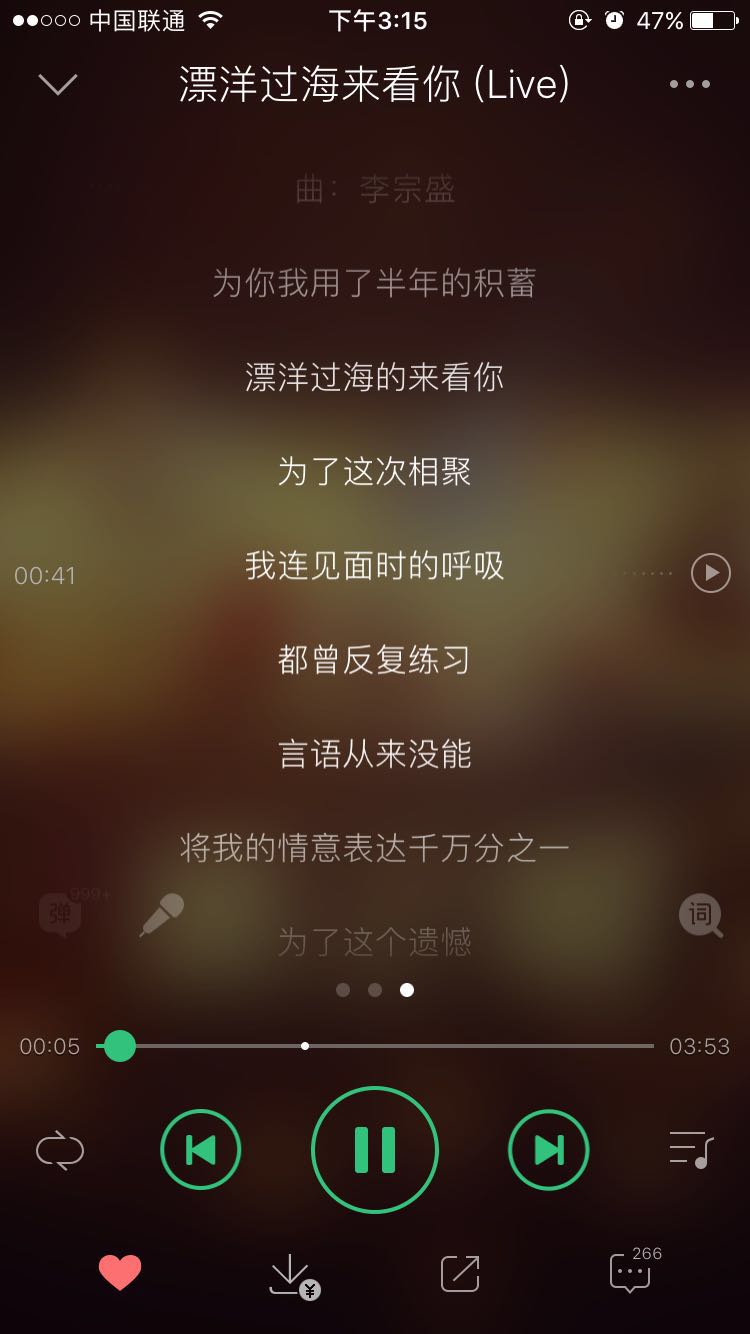Tap the green progress bar knob
750x1334 pixels.
(120, 1046)
